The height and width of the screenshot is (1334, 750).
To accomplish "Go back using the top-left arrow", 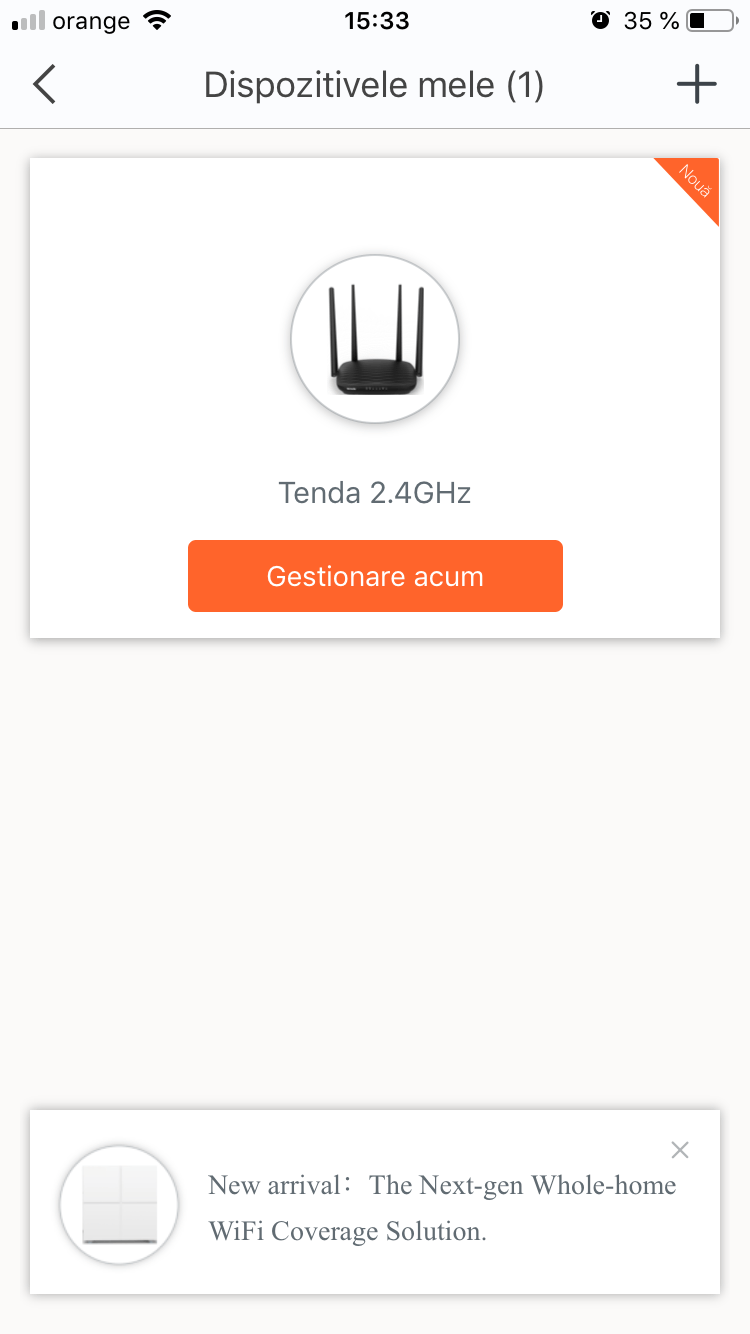I will point(44,85).
